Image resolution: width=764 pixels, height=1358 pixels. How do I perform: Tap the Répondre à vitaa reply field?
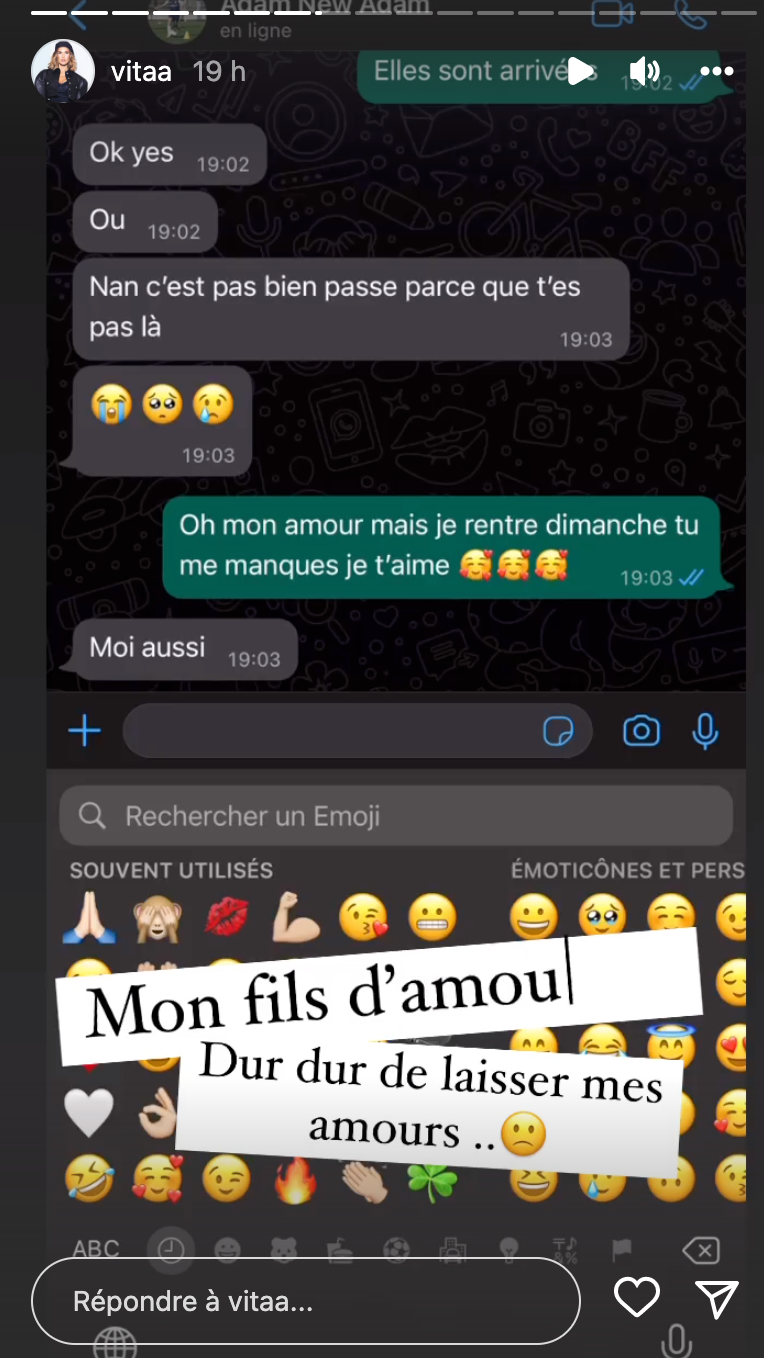[306, 1301]
